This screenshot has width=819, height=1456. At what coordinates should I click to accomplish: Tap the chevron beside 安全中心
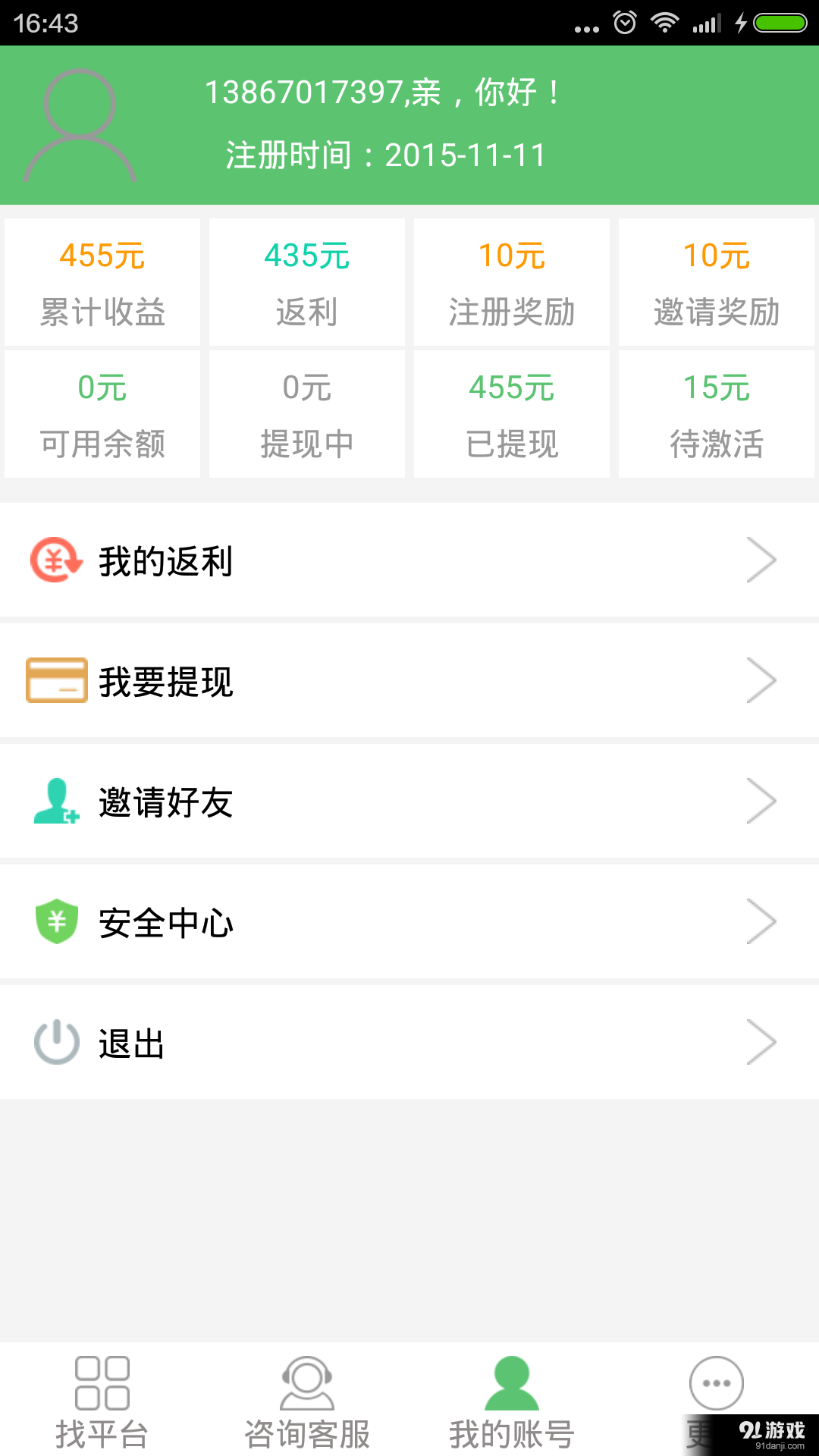pos(762,921)
